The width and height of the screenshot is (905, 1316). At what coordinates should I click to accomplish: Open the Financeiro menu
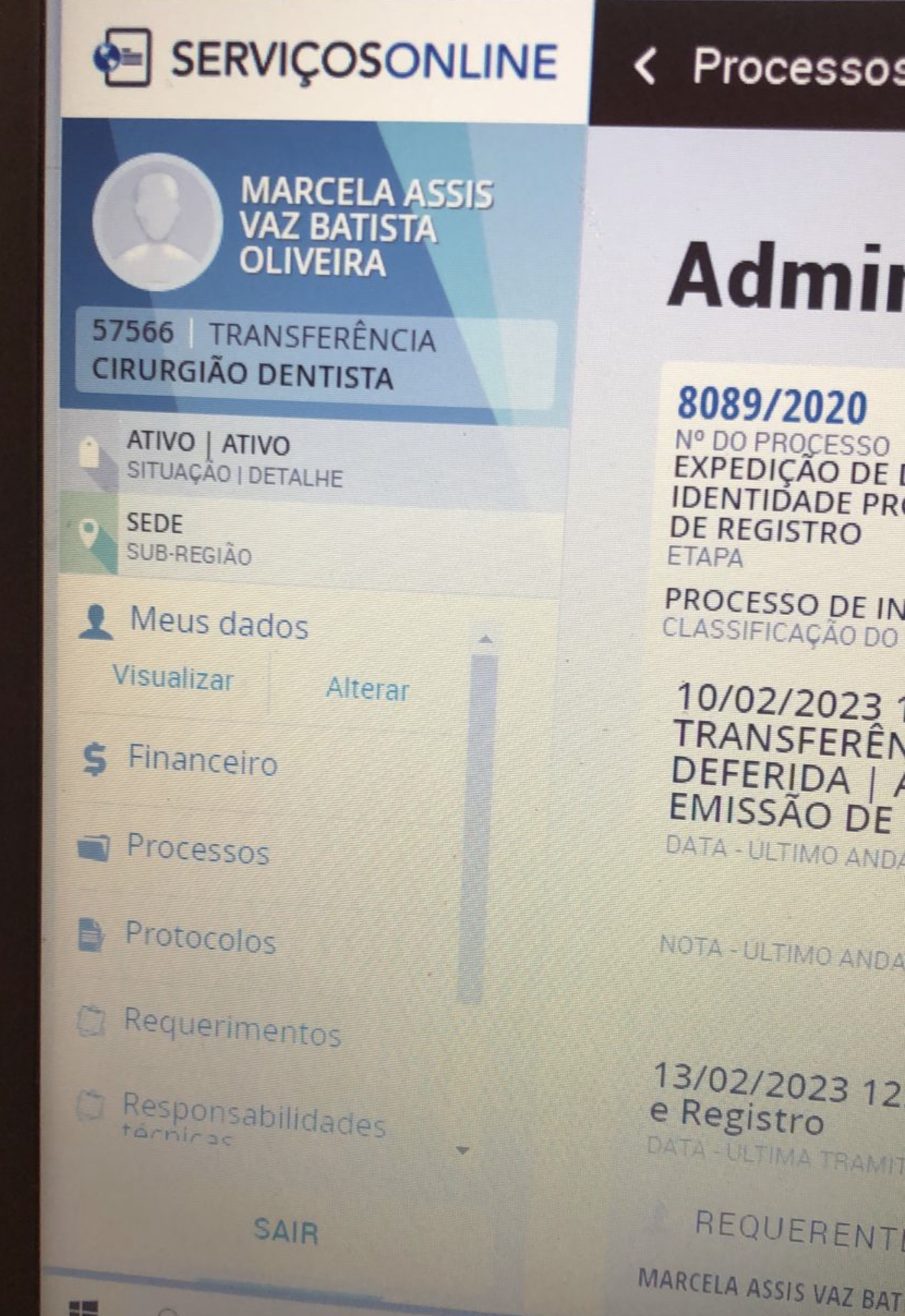coord(202,761)
